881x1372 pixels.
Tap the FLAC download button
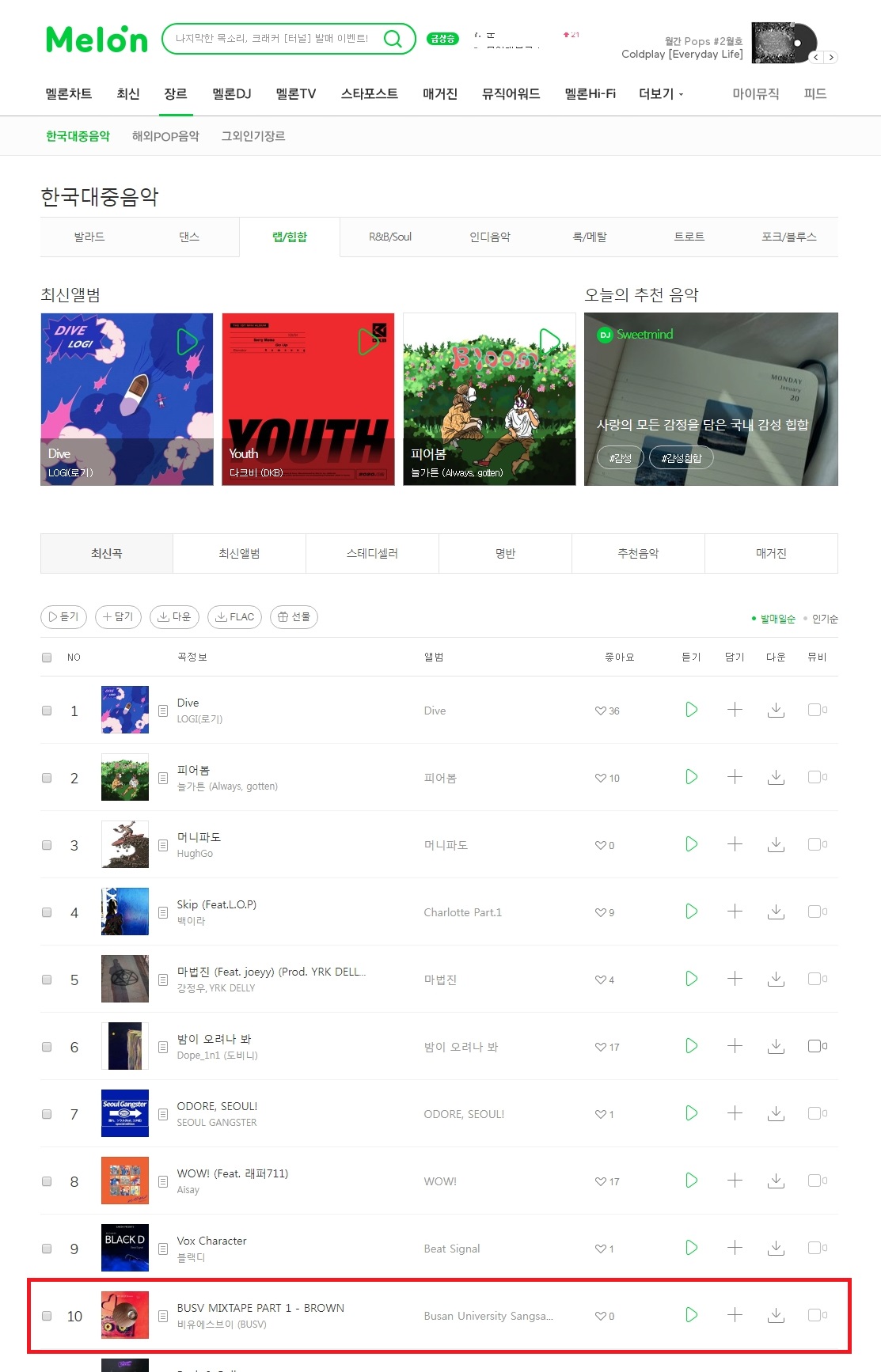point(234,617)
